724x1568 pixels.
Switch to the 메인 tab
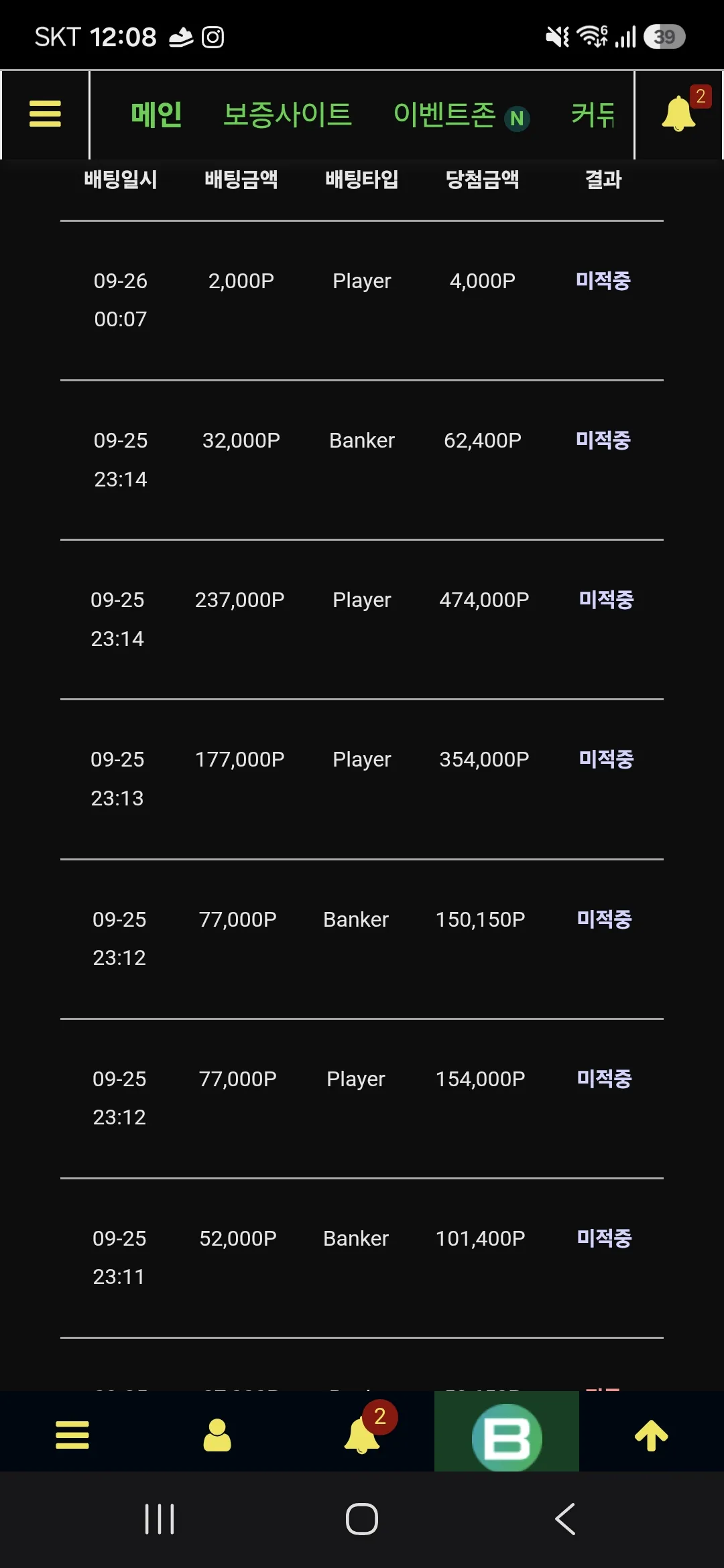tap(156, 114)
